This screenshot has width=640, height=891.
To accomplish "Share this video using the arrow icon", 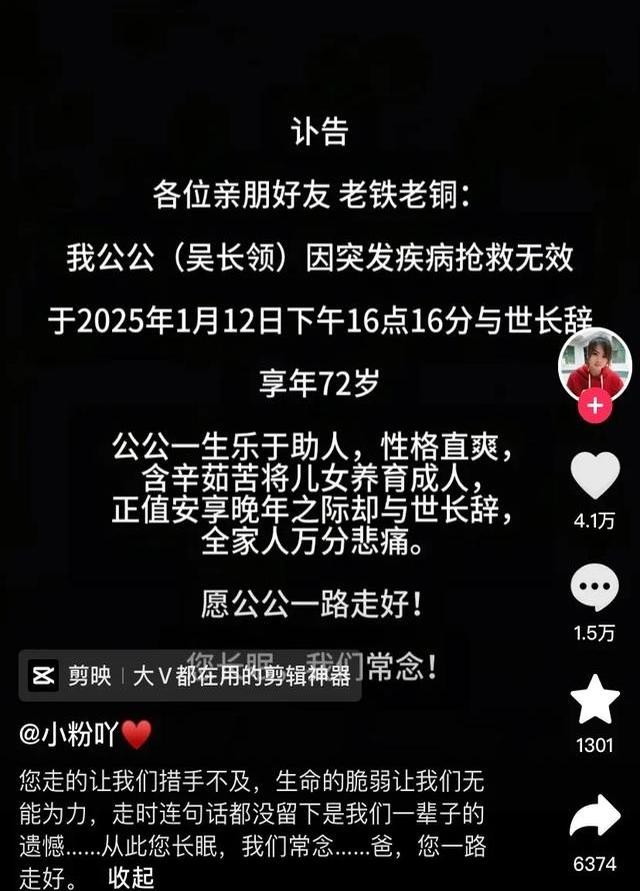I will [595, 815].
